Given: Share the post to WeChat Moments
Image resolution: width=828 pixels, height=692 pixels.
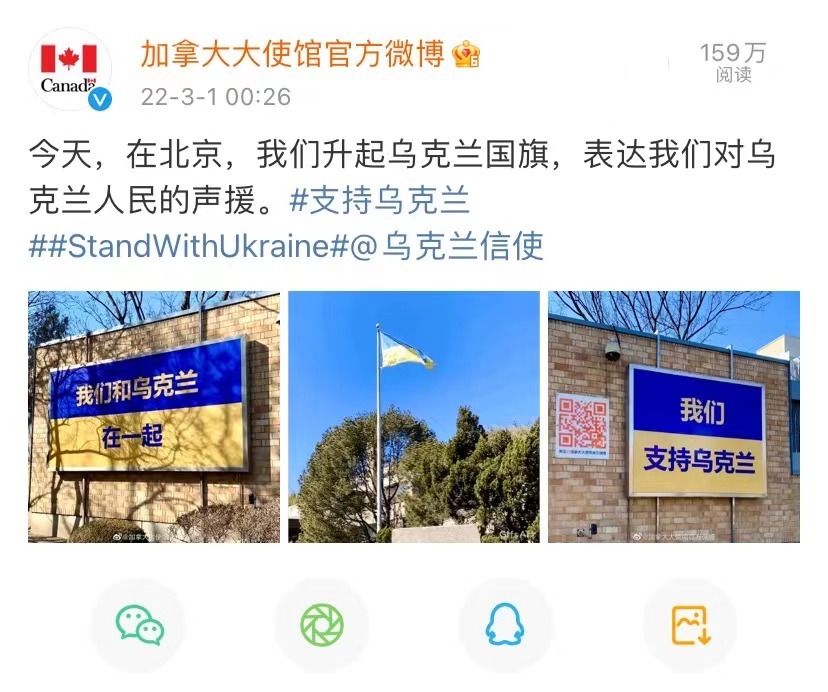Looking at the screenshot, I should click(x=322, y=625).
